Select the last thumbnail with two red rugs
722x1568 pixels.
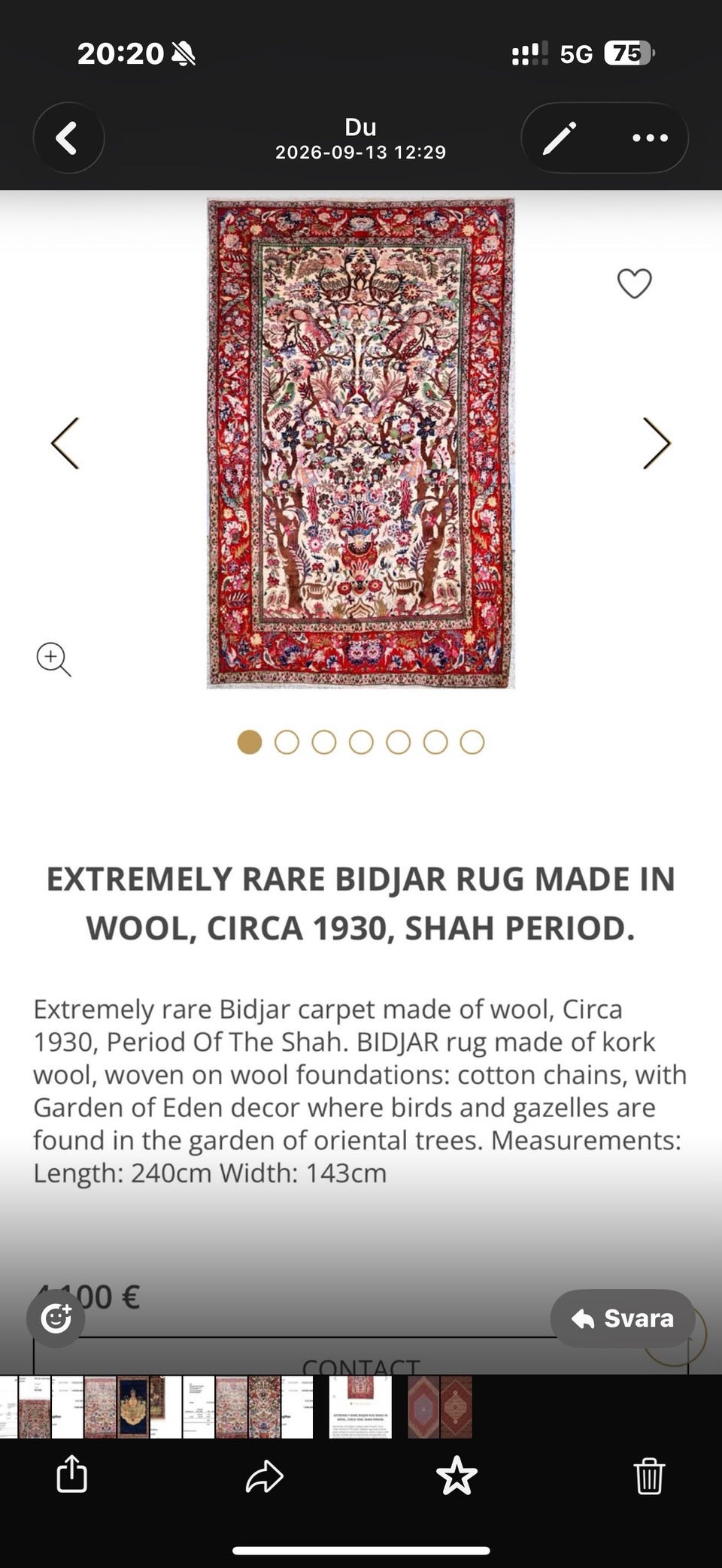pyautogui.click(x=440, y=1407)
